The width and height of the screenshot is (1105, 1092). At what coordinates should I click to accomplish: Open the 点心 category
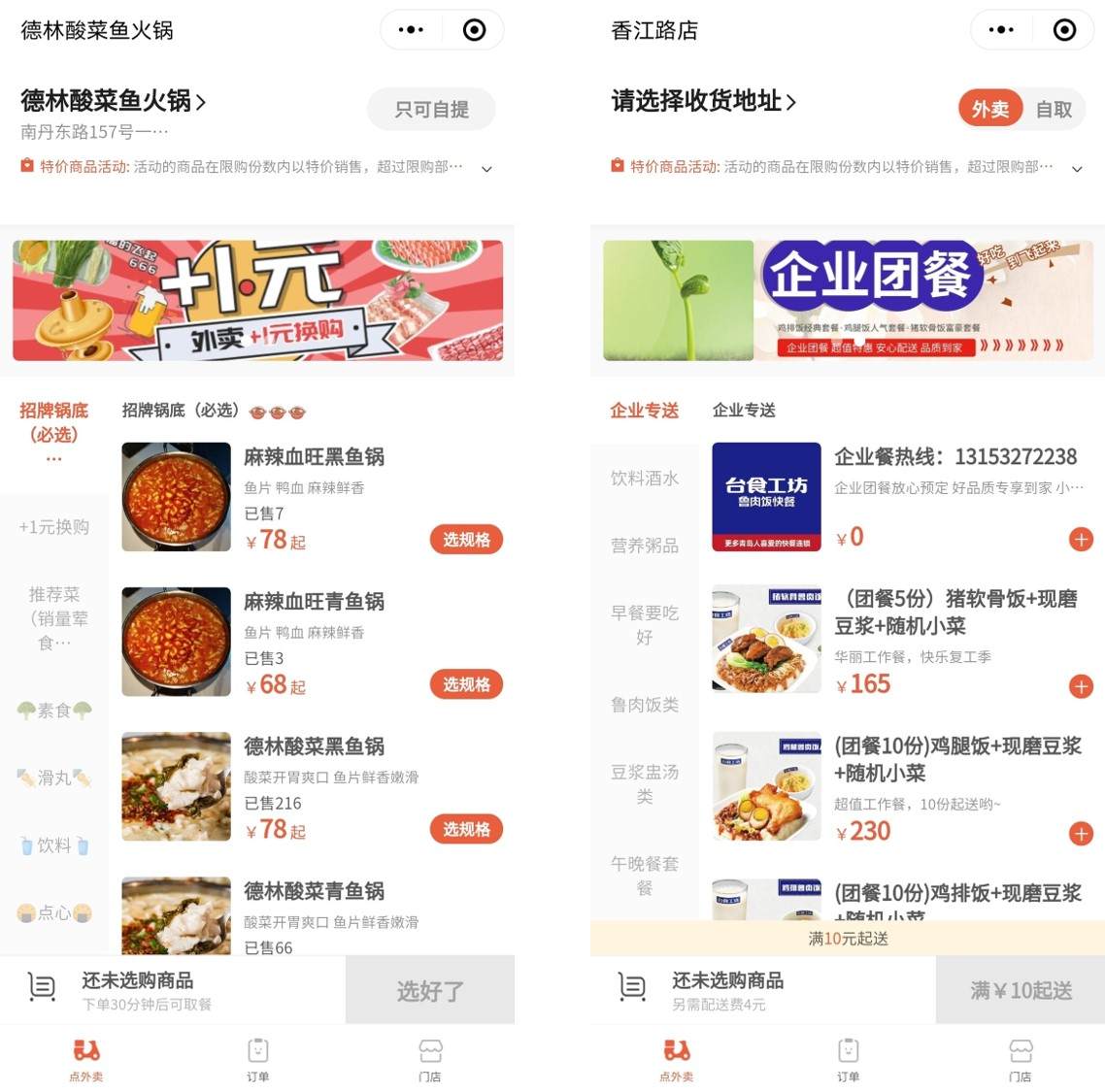click(x=54, y=913)
